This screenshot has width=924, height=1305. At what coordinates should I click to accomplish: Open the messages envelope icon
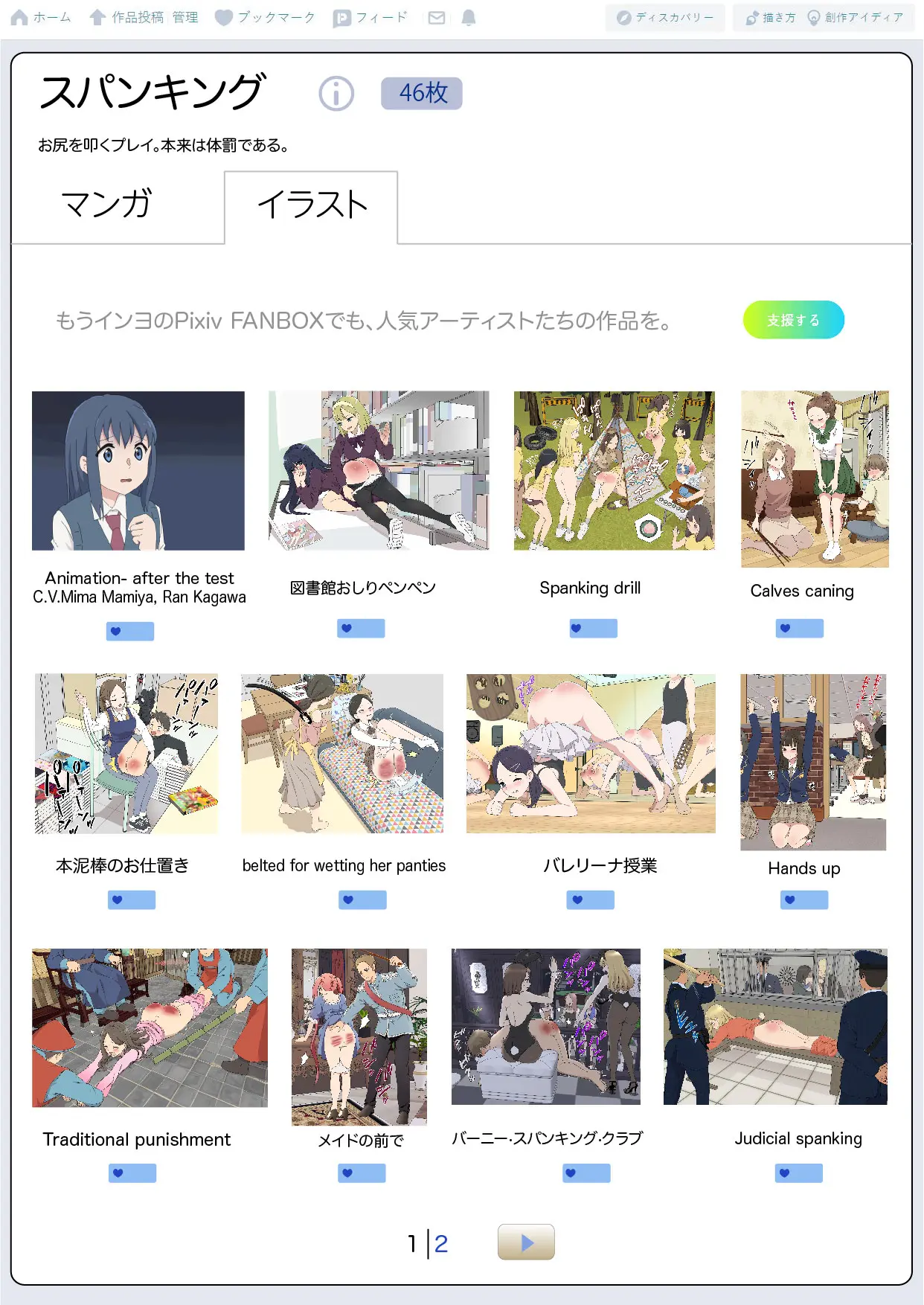click(437, 18)
